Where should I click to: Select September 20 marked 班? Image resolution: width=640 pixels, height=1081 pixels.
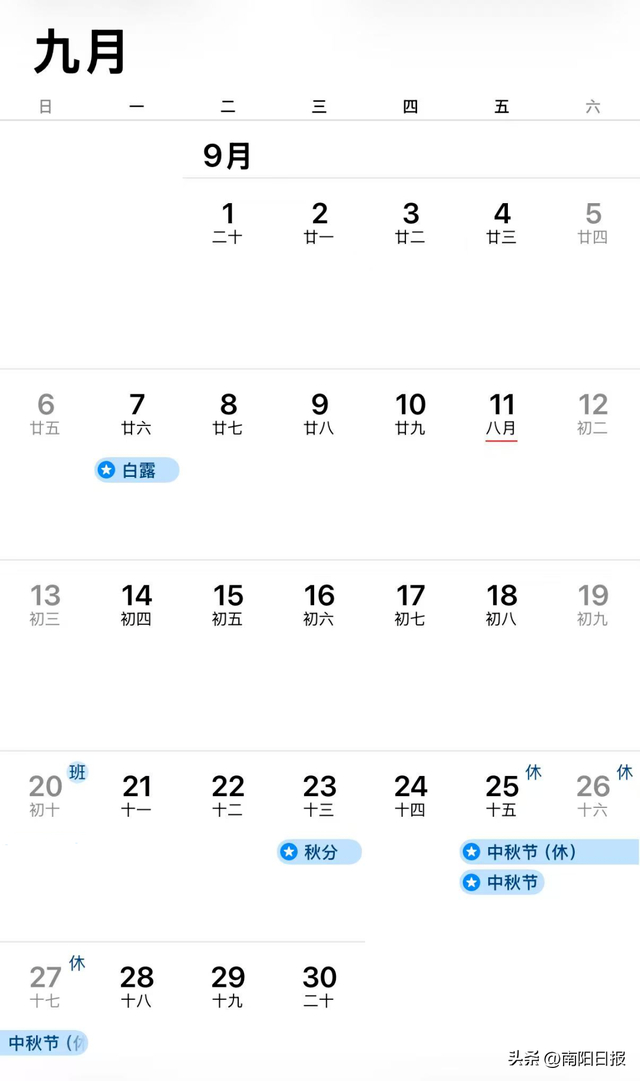[46, 794]
